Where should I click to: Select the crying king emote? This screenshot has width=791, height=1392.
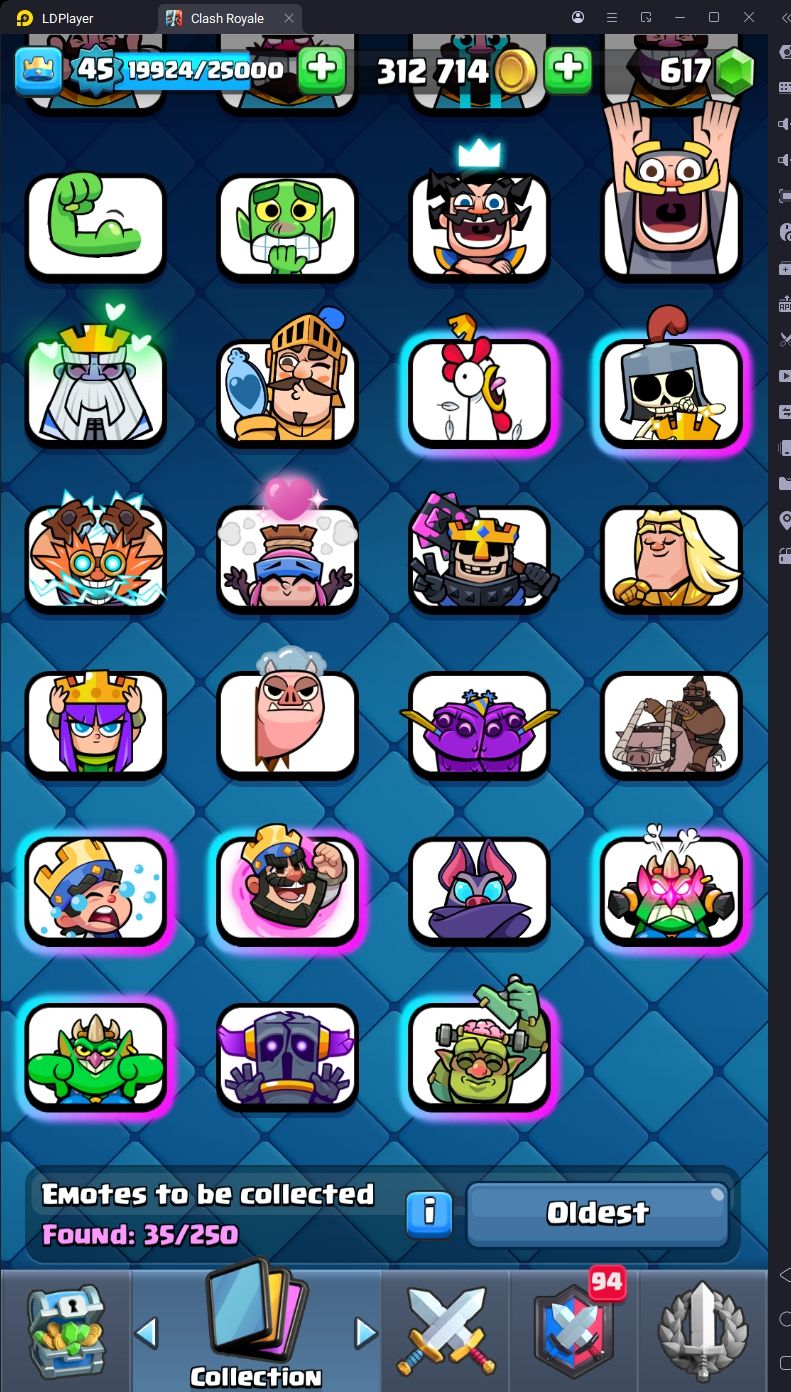pyautogui.click(x=95, y=890)
